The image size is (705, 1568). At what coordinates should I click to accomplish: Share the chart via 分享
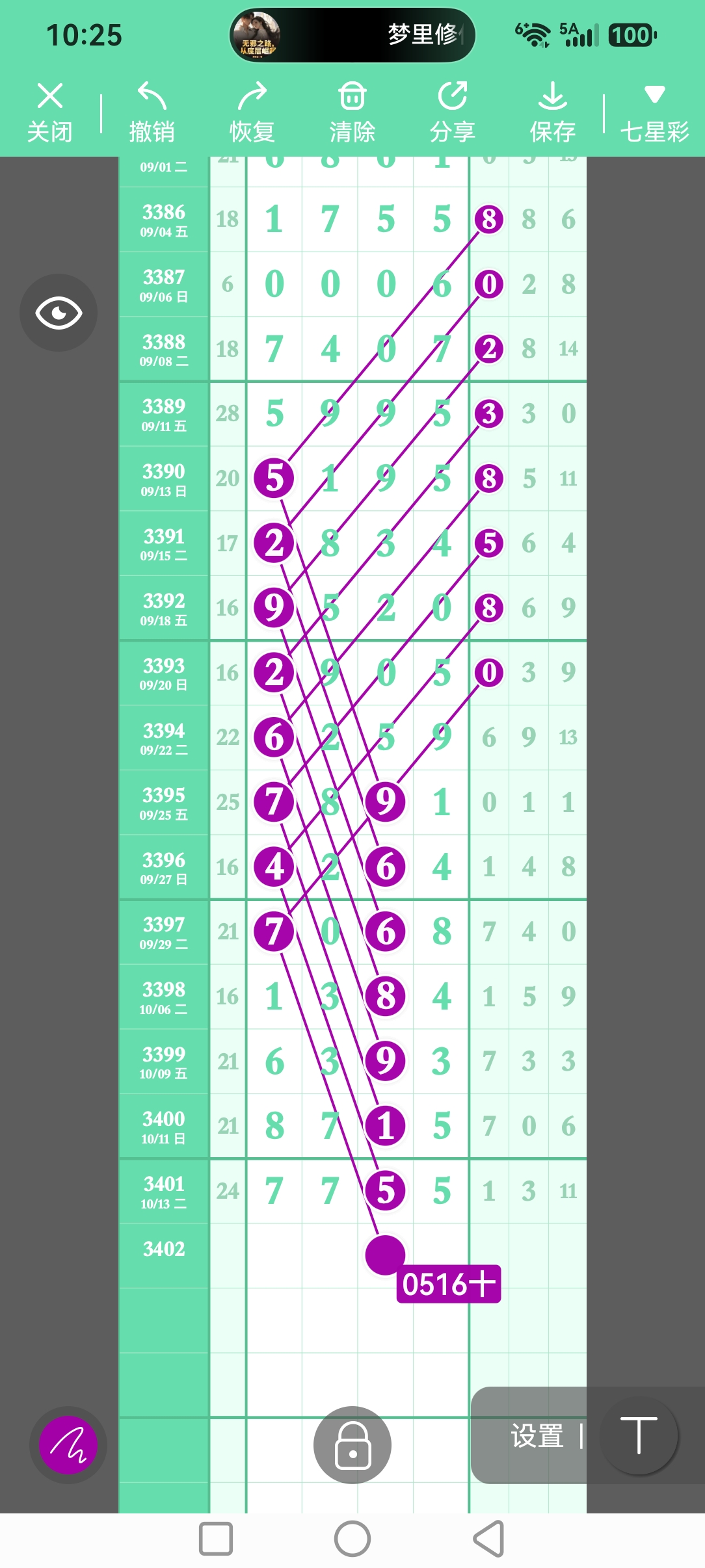tap(452, 112)
